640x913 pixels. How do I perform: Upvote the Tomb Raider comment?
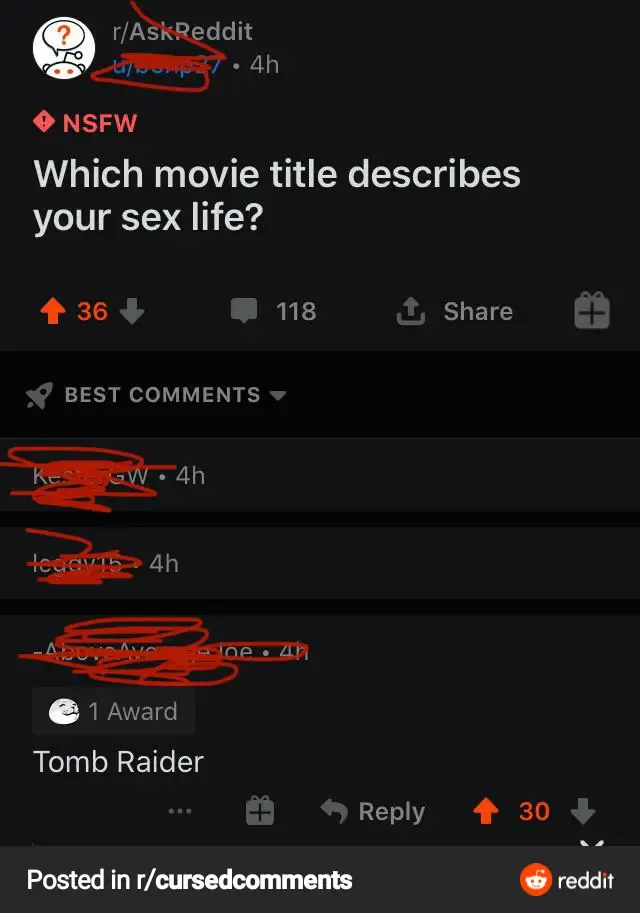click(x=486, y=811)
